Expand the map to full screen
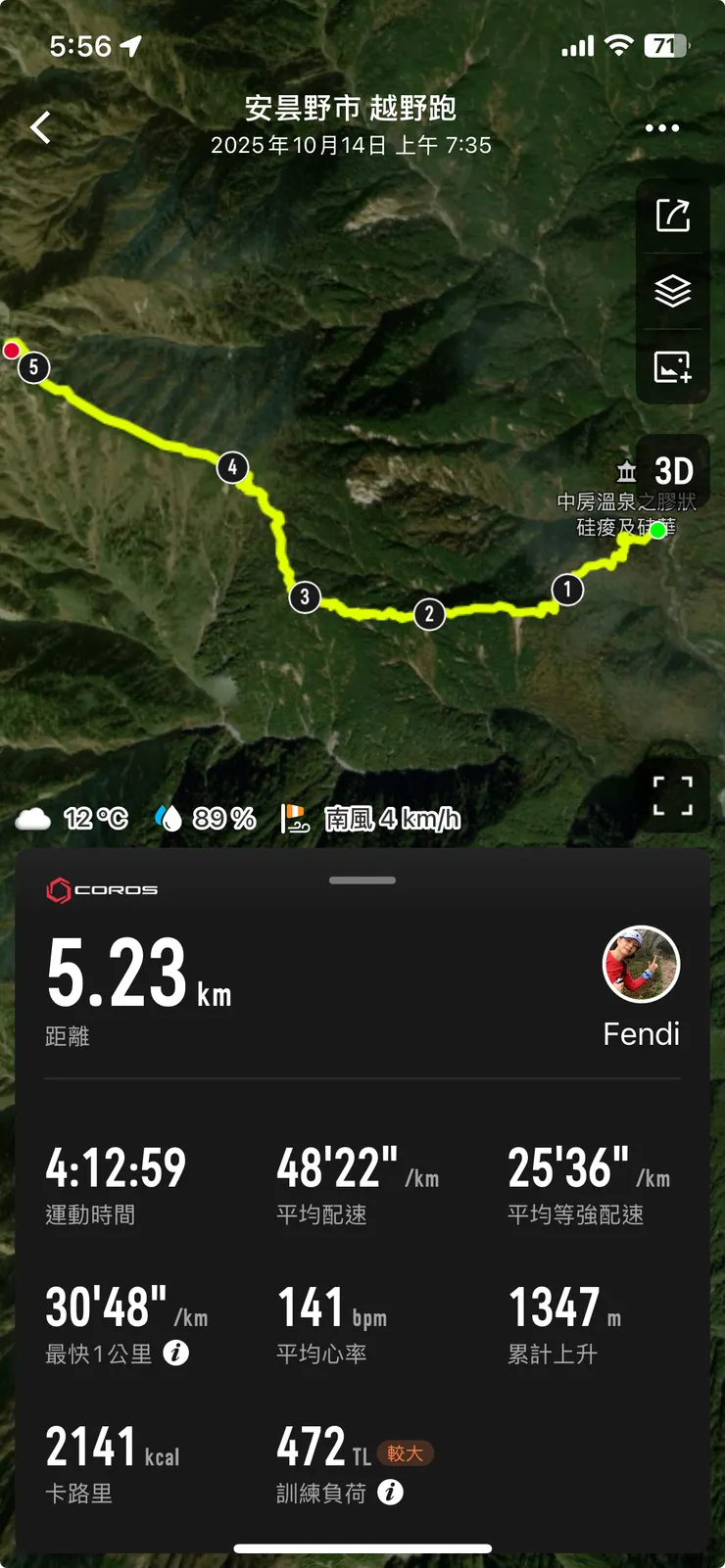The height and width of the screenshot is (1568, 725). (673, 795)
